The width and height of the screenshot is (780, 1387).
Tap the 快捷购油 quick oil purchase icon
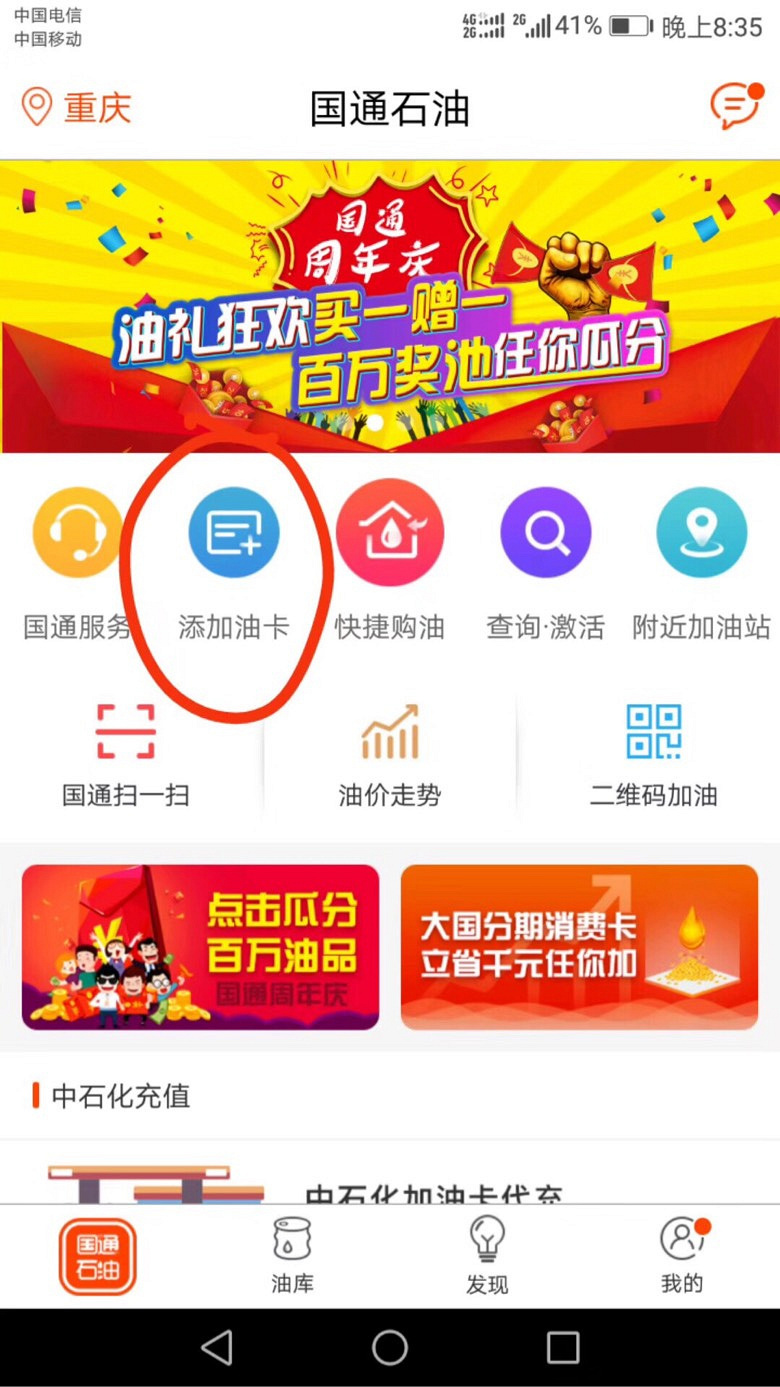tap(390, 532)
